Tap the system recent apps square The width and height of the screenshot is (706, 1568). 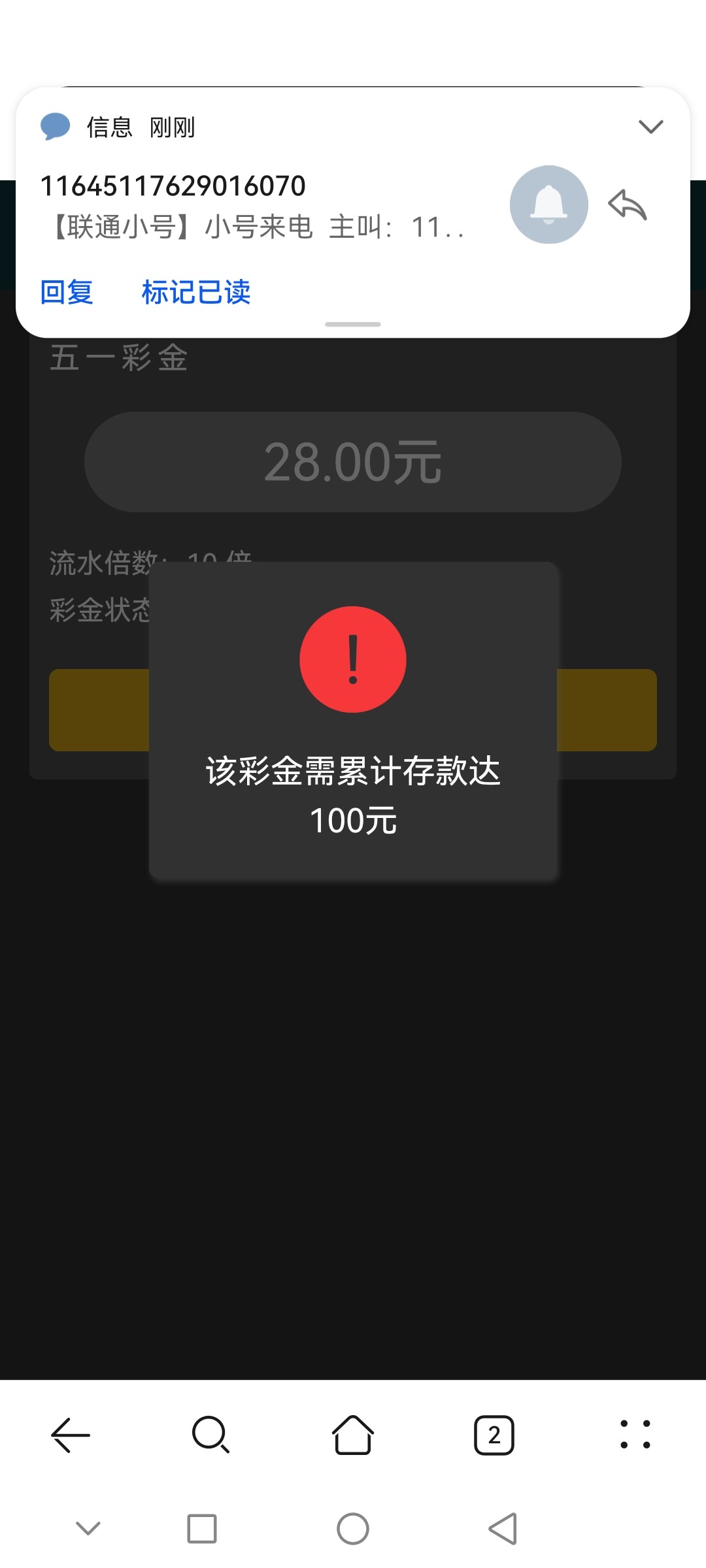tap(202, 1529)
